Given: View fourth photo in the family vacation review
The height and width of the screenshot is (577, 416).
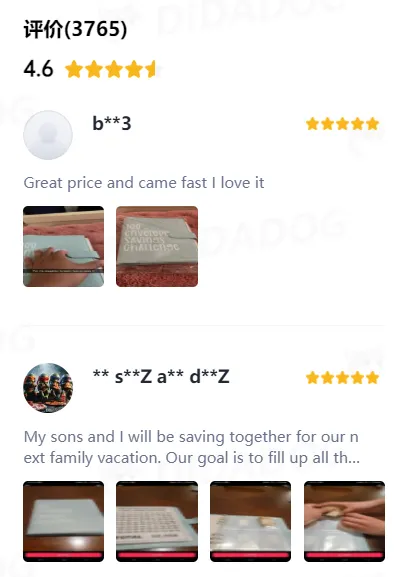Looking at the screenshot, I should point(344,521).
